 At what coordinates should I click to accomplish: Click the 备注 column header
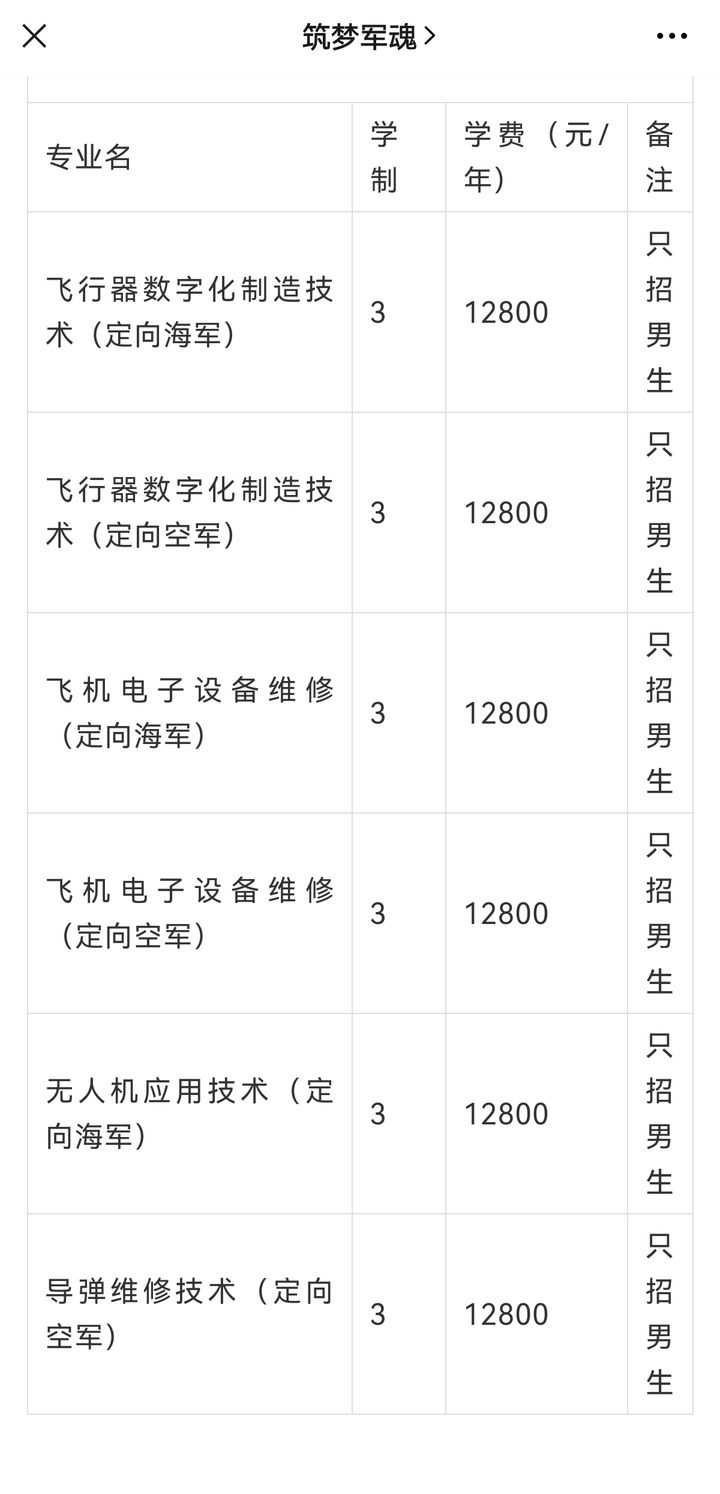[659, 156]
